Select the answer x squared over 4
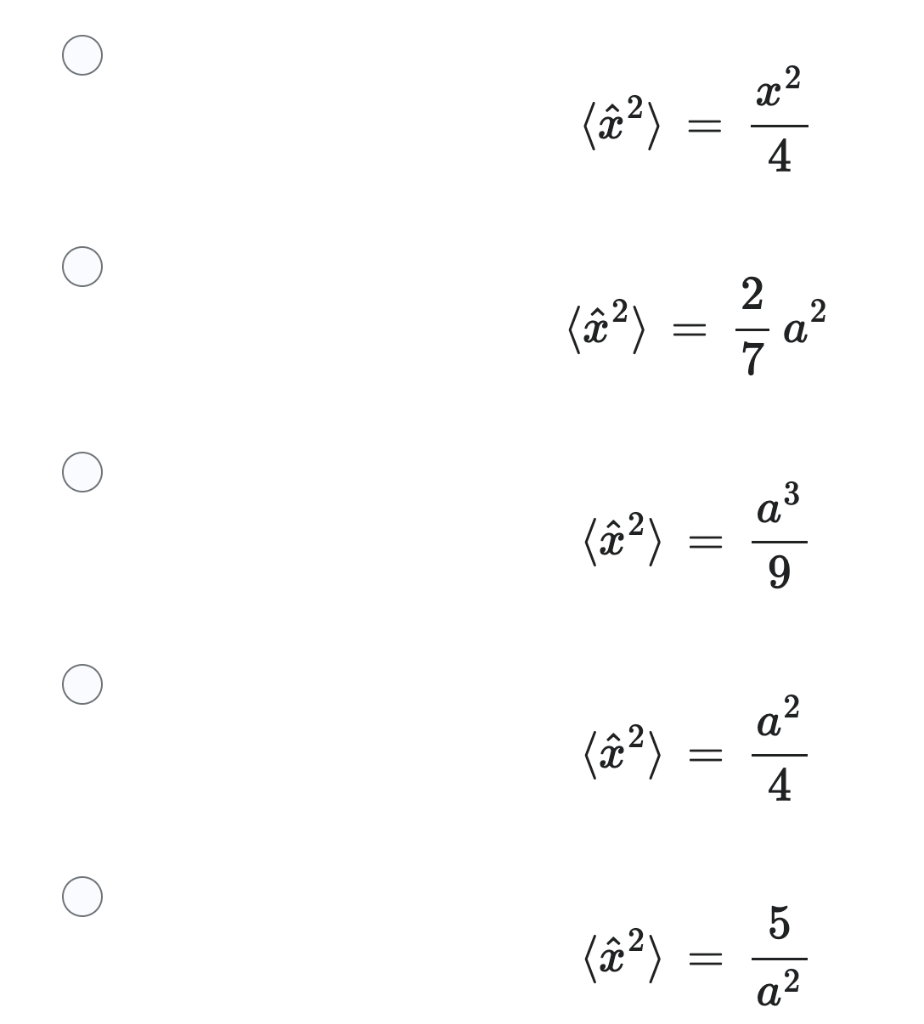 coord(82,56)
